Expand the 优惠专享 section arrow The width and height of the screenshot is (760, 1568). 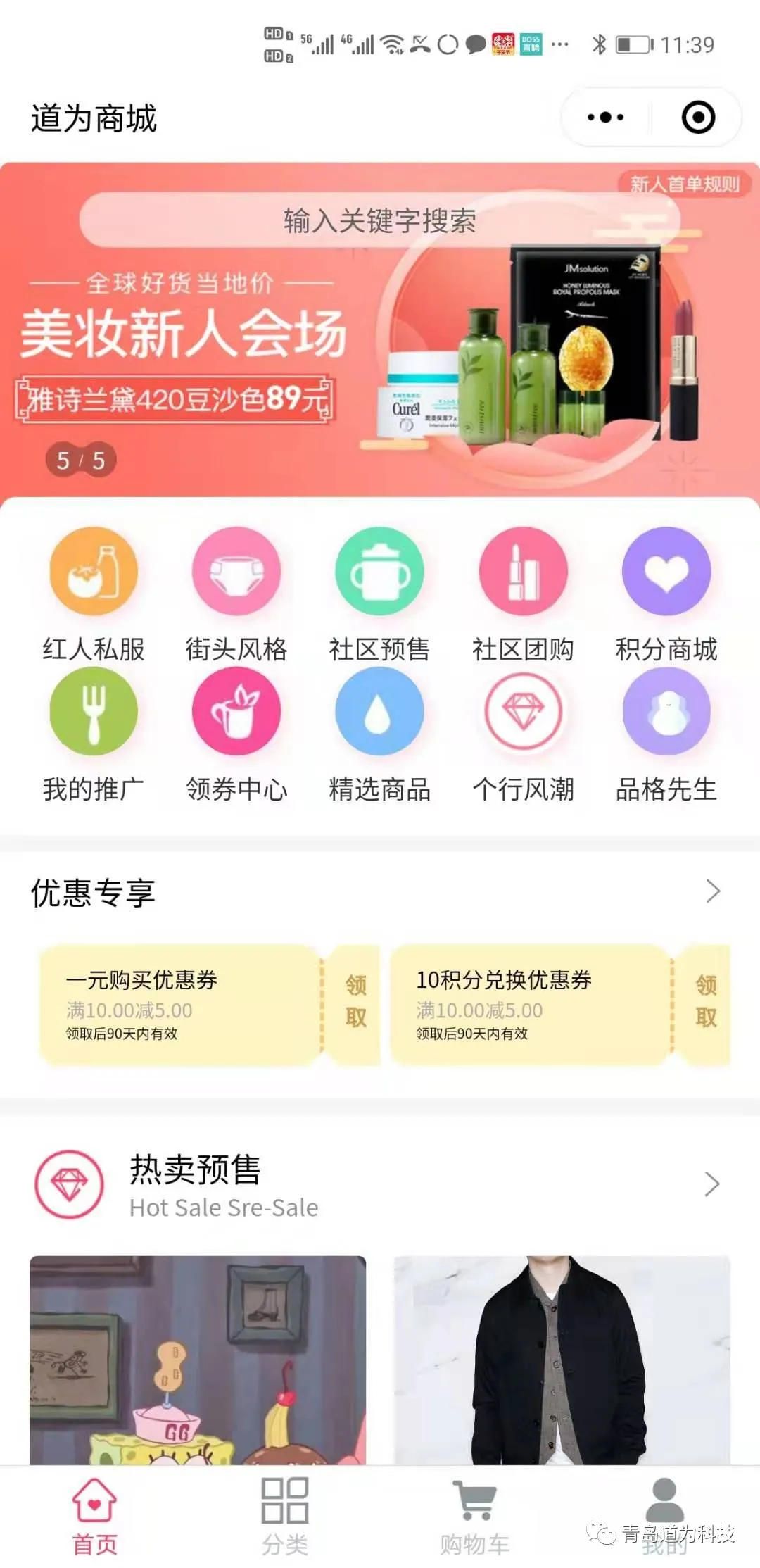pos(712,891)
